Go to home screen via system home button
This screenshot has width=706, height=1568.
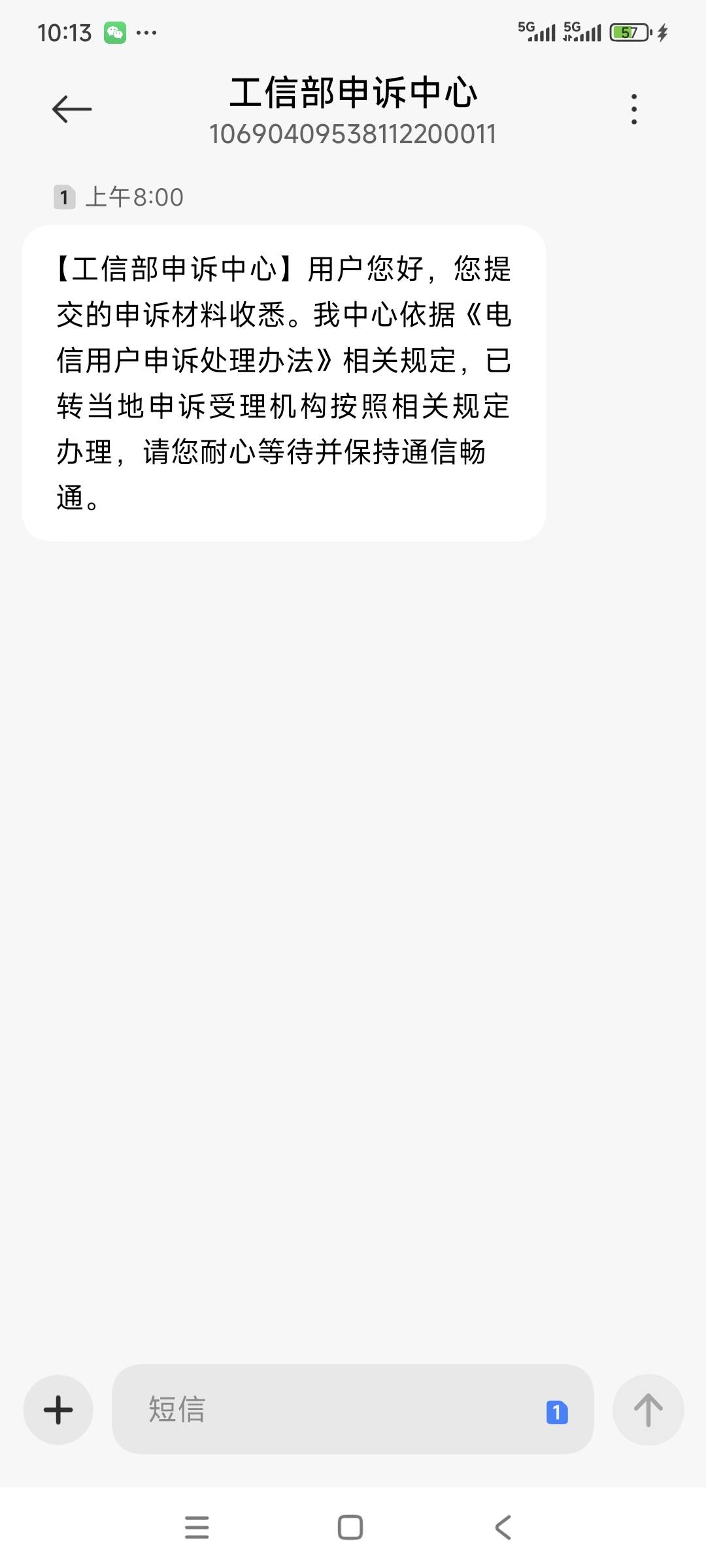[350, 1527]
